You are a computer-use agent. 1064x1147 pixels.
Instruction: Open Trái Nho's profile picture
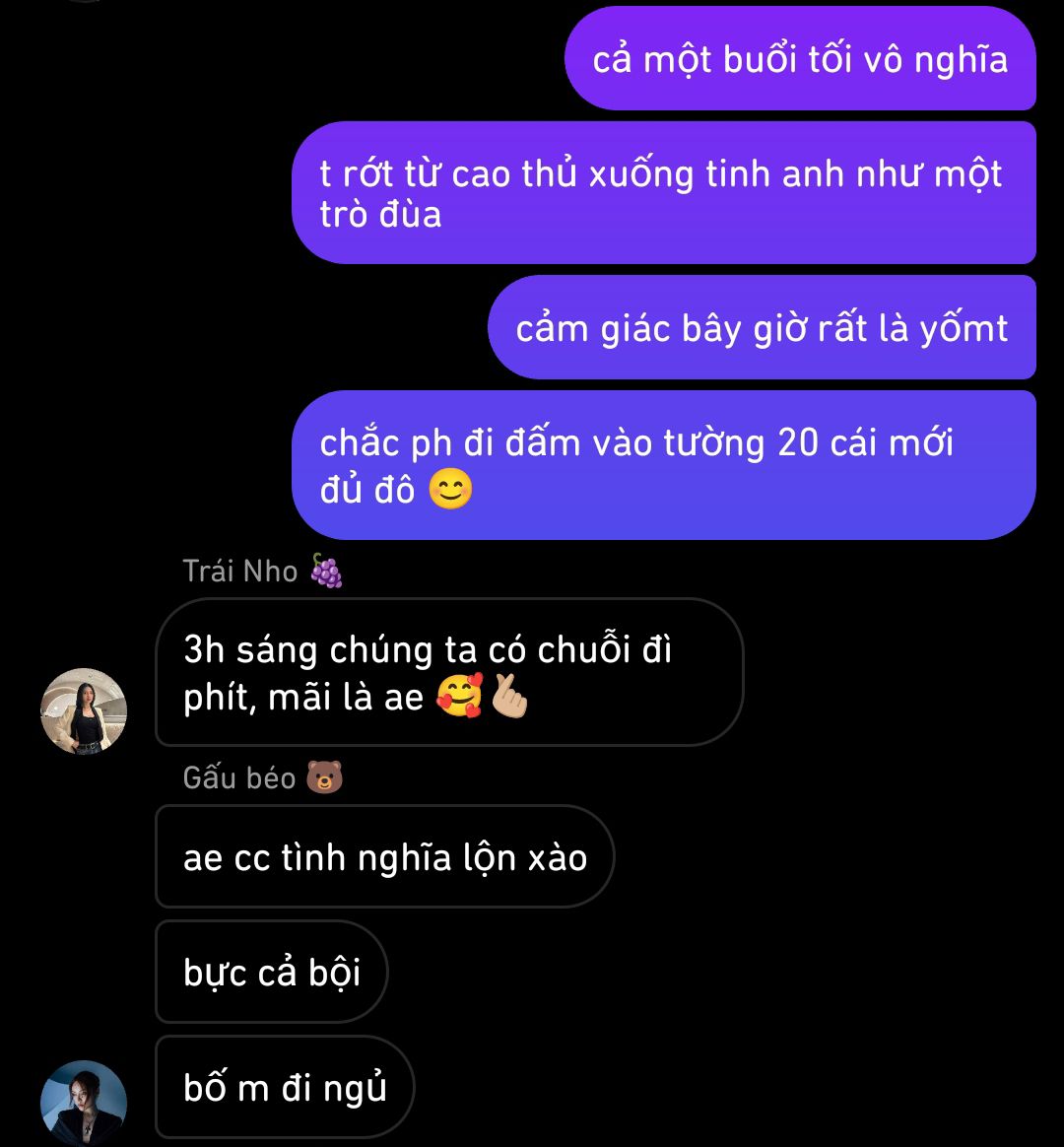[84, 711]
